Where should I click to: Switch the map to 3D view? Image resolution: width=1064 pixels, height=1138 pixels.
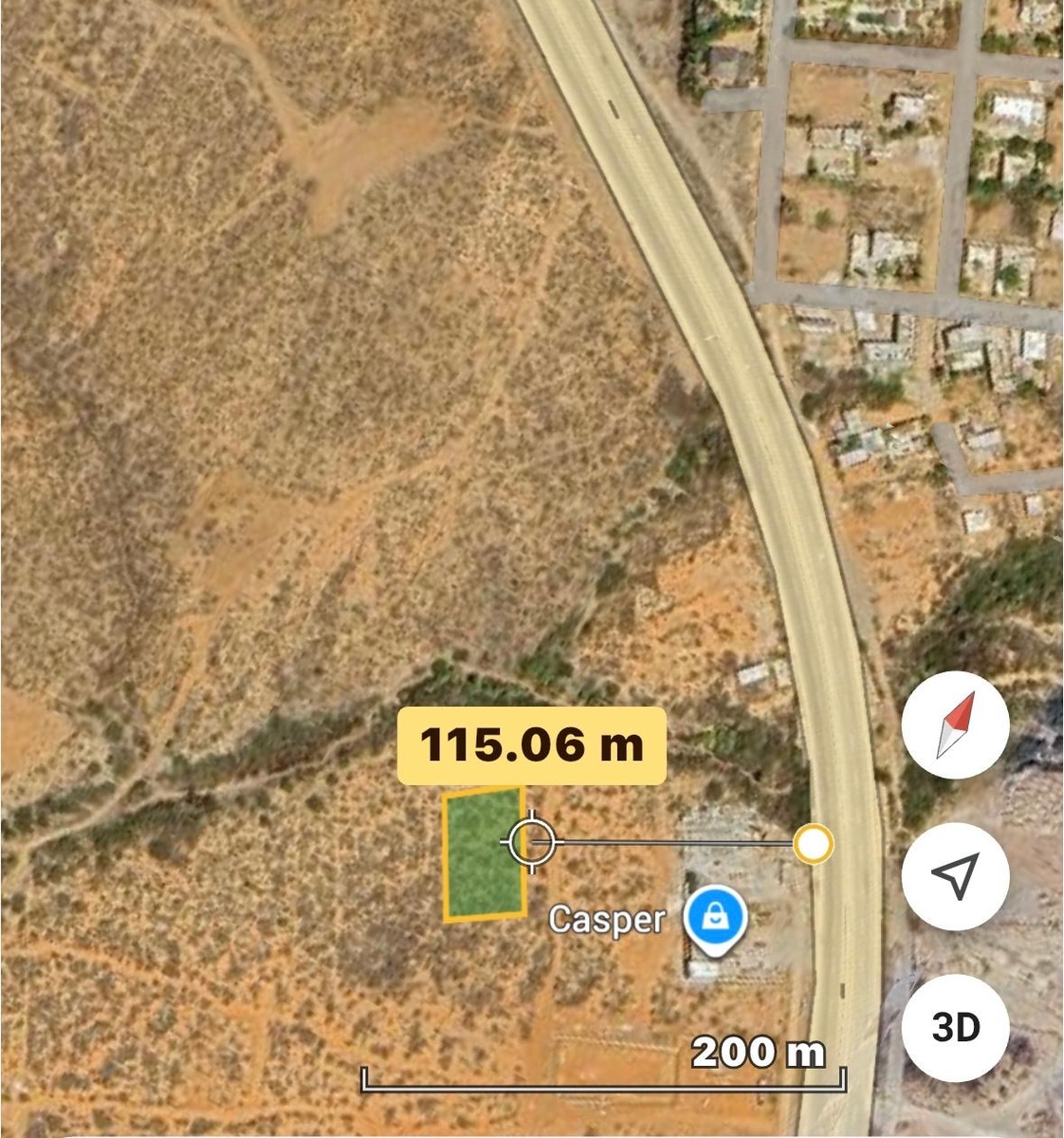[x=955, y=1027]
